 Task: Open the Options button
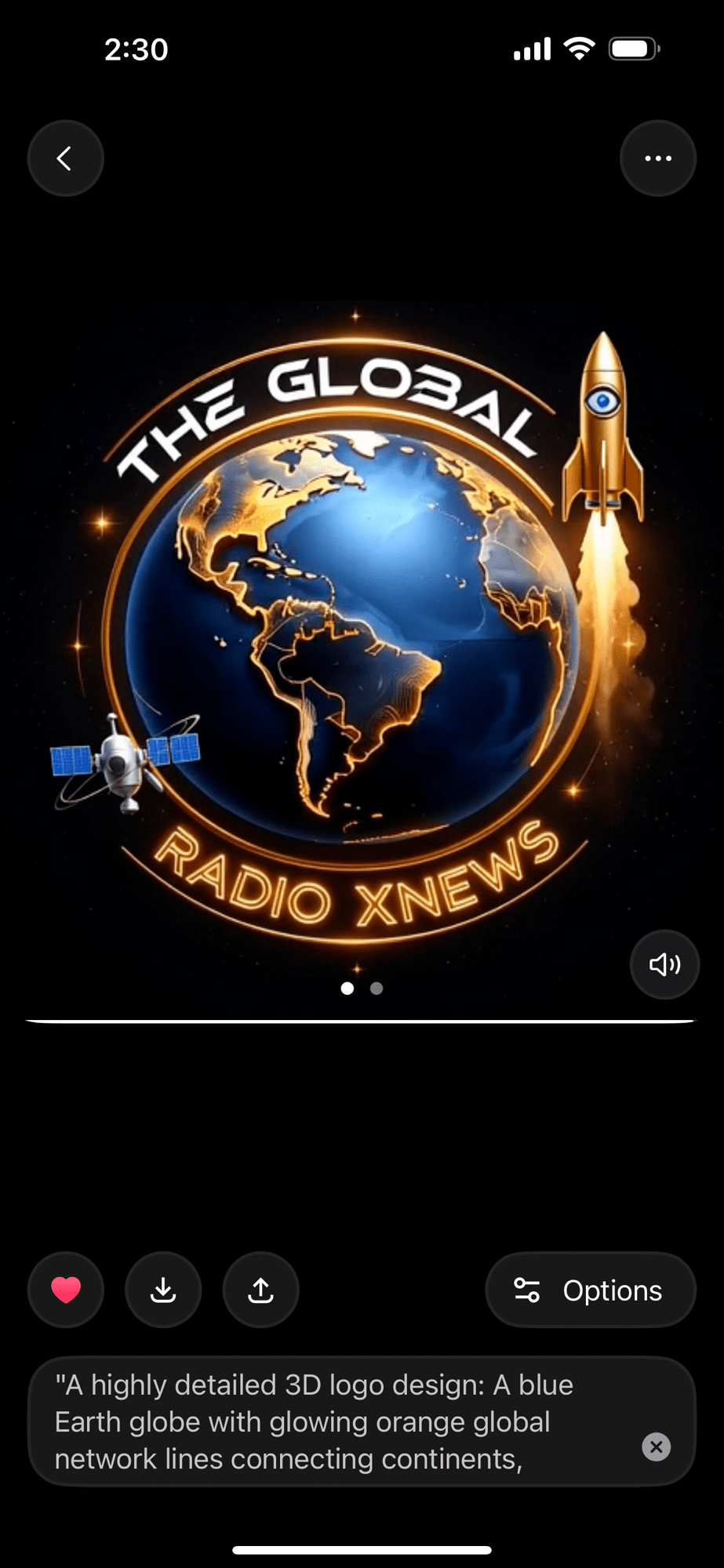(590, 1290)
